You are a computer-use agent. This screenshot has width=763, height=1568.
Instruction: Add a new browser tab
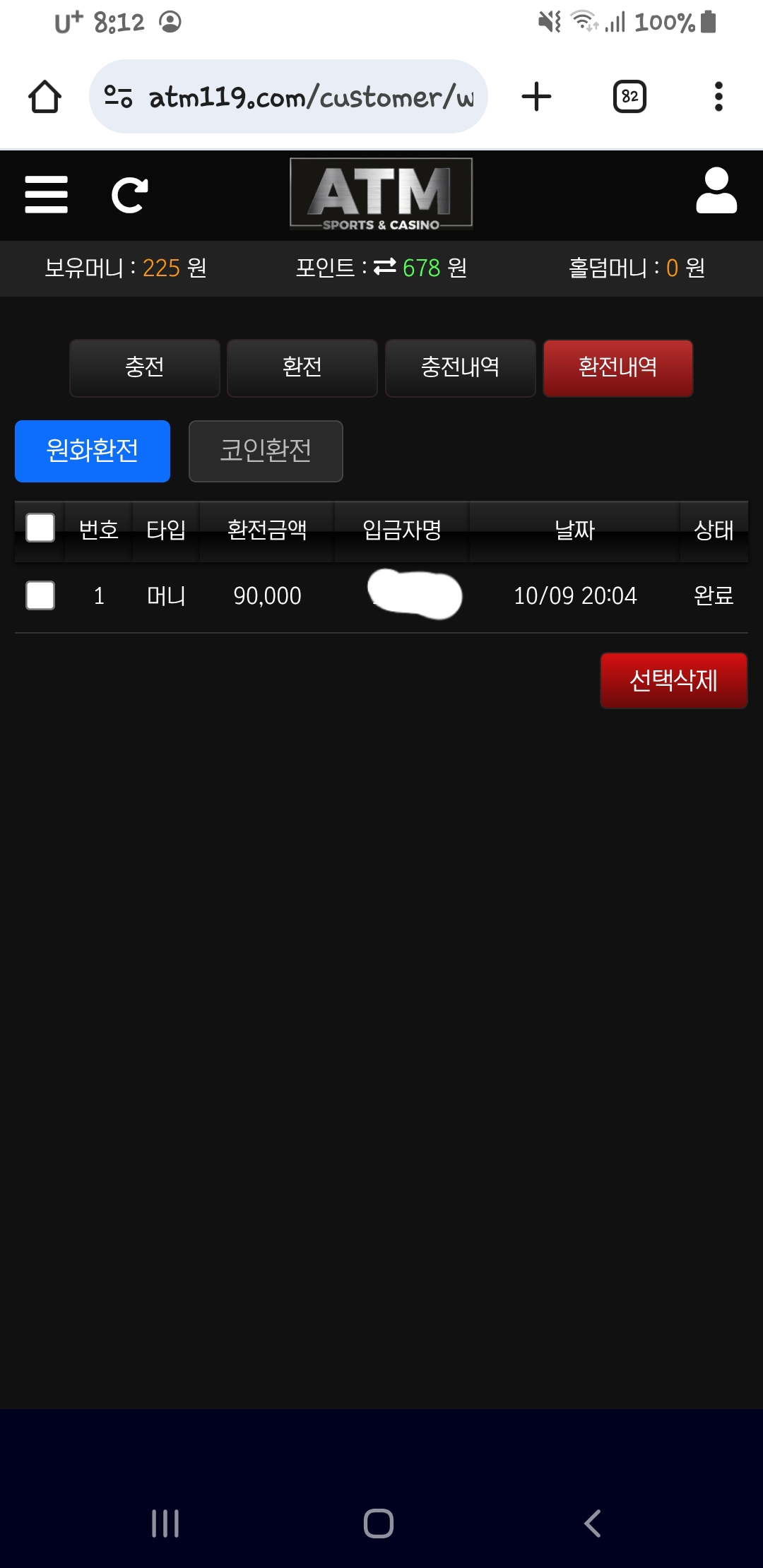[536, 97]
